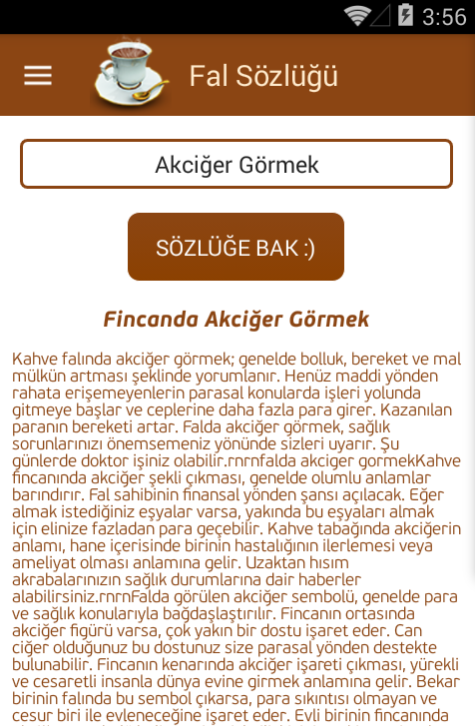
Task: Open the hamburger drawer menu
Action: point(38,75)
